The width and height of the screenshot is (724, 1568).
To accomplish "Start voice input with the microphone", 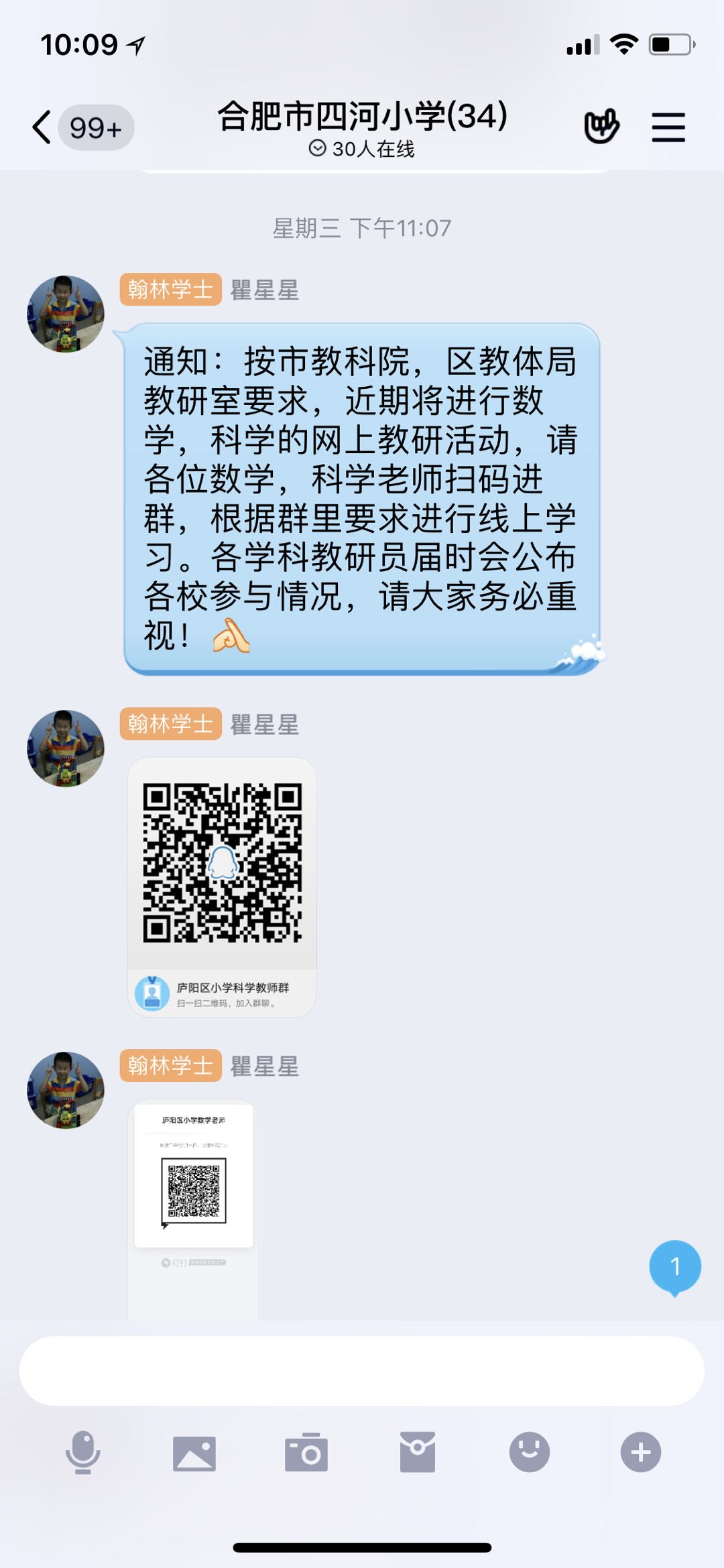I will 82,1452.
